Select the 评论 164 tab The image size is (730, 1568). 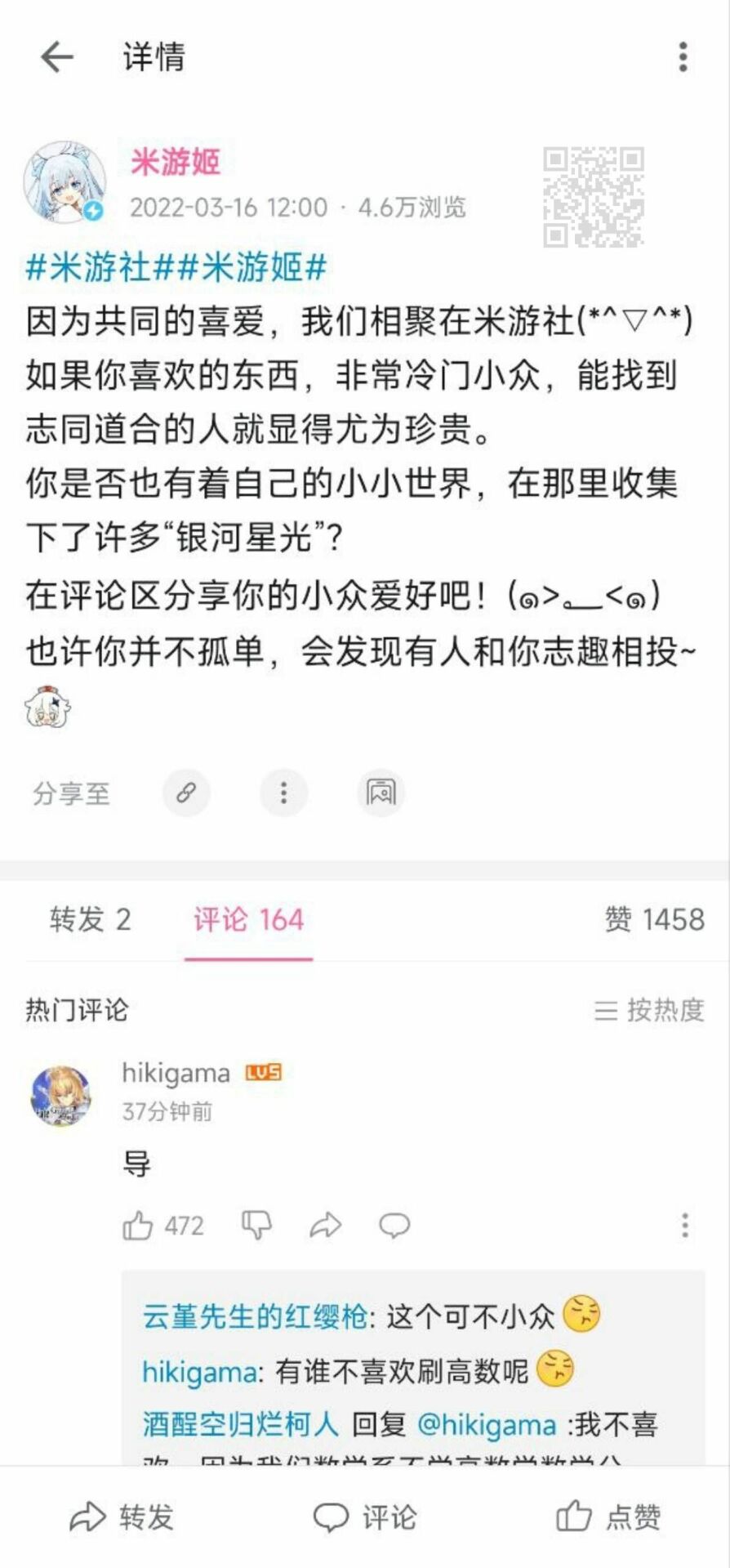[248, 919]
